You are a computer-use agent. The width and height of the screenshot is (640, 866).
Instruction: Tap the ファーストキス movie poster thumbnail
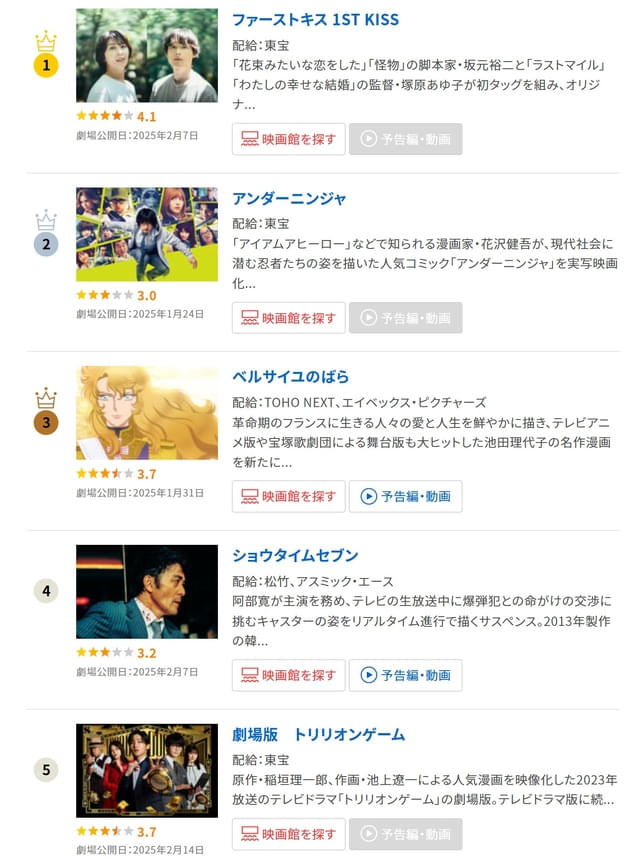[x=146, y=56]
